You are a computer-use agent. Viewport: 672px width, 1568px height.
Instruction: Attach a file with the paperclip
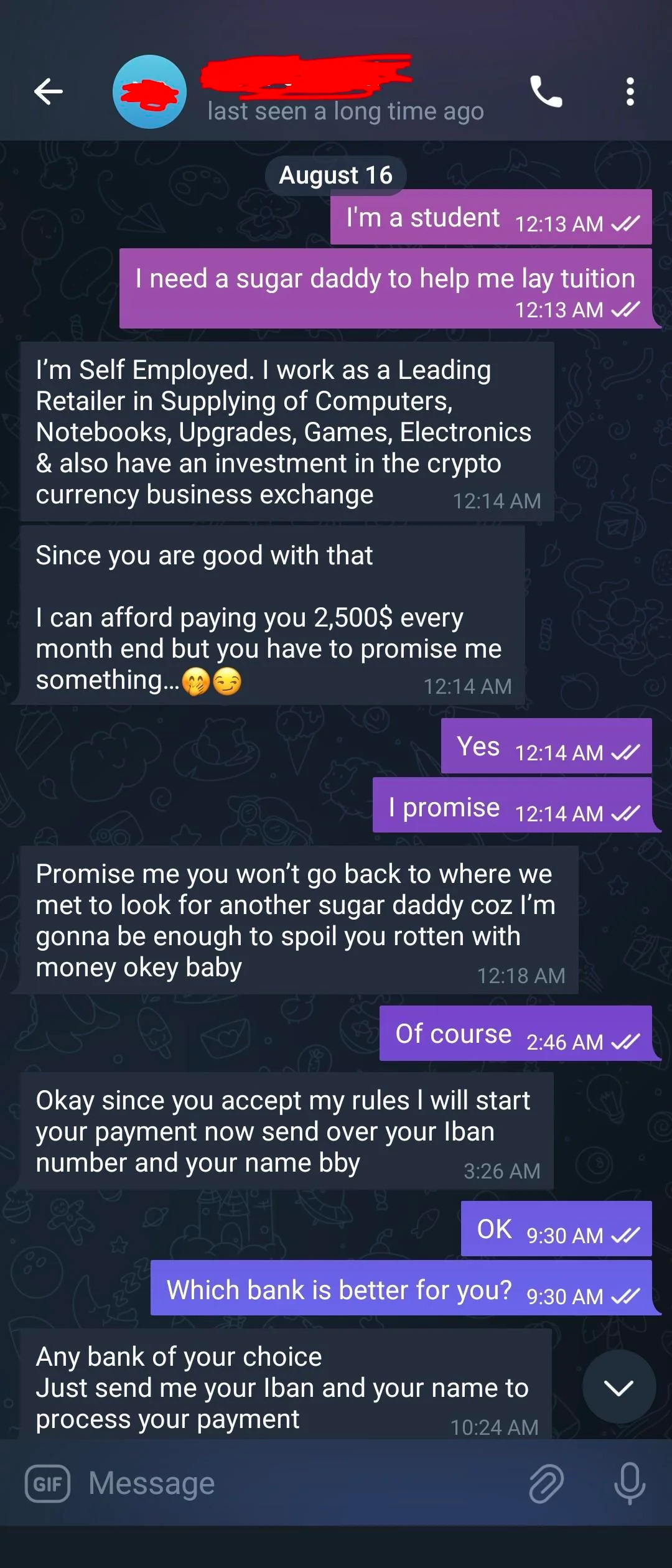coord(546,1483)
